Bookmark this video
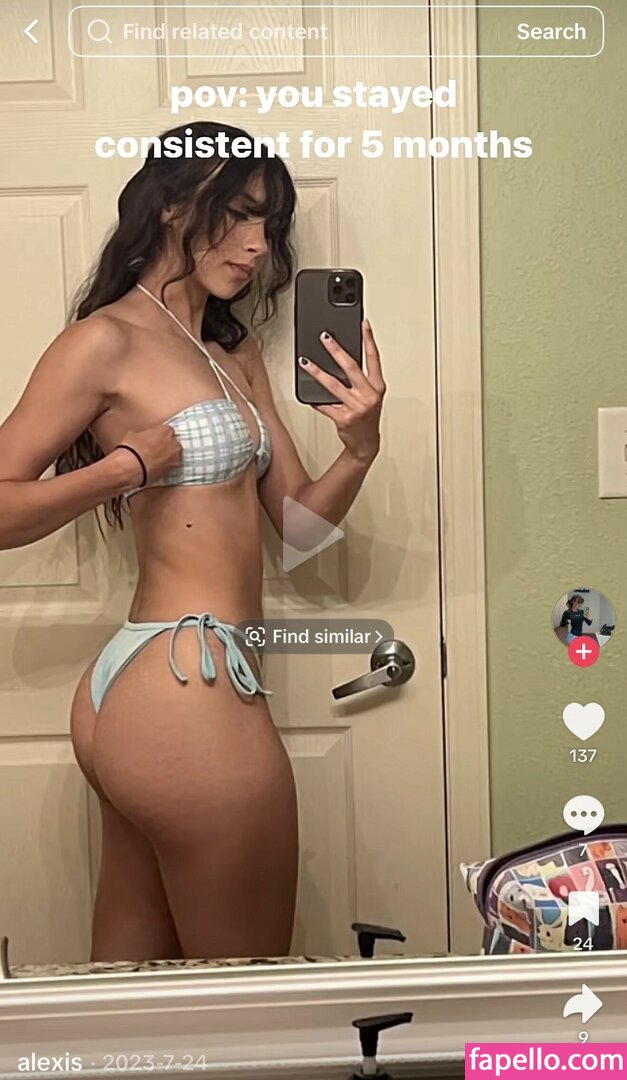The width and height of the screenshot is (627, 1080). coord(583,908)
